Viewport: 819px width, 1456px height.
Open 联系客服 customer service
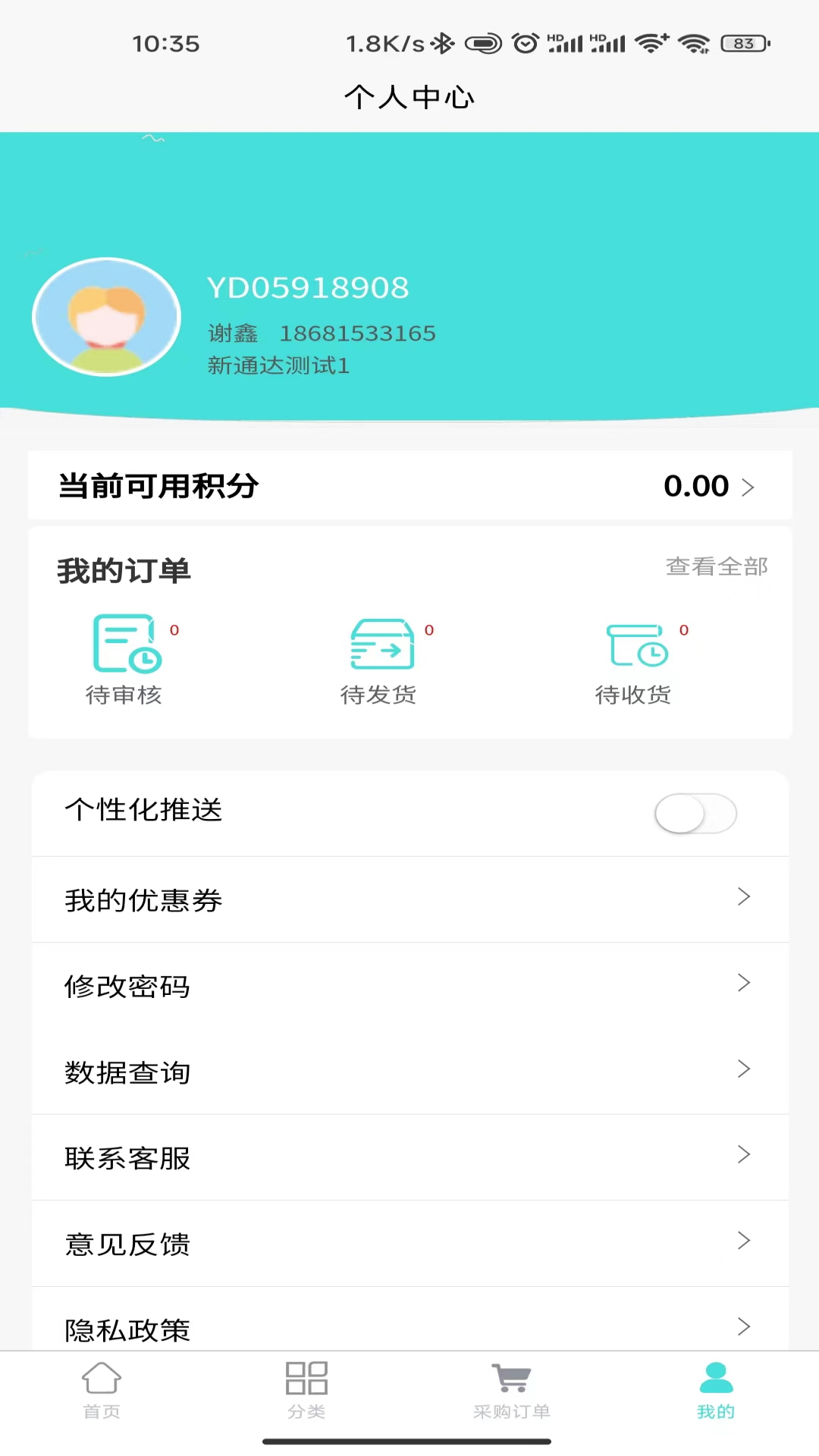(x=409, y=1157)
